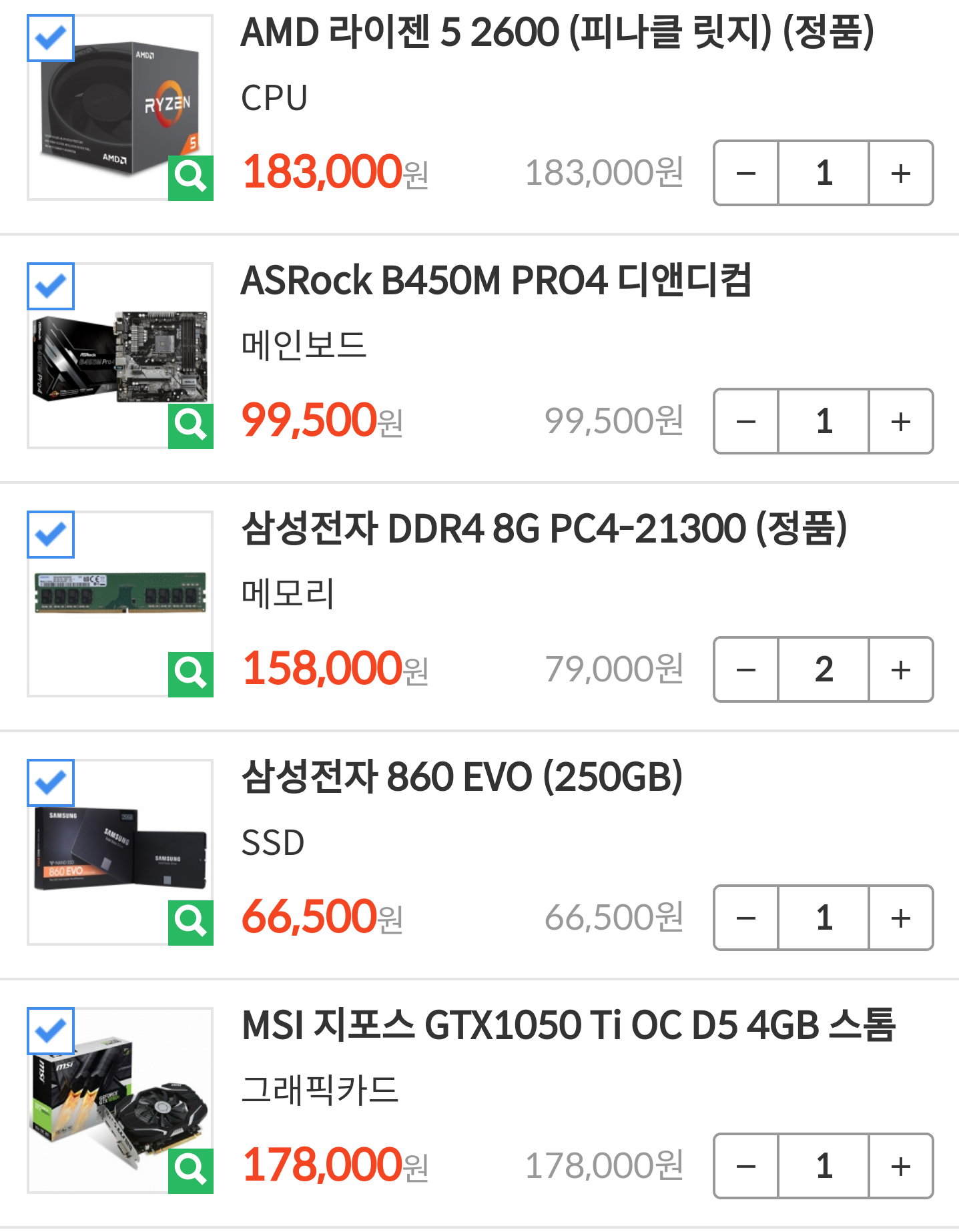The width and height of the screenshot is (959, 1232).
Task: Add another 삼성전자 860 EVO SSD
Action: 900,918
